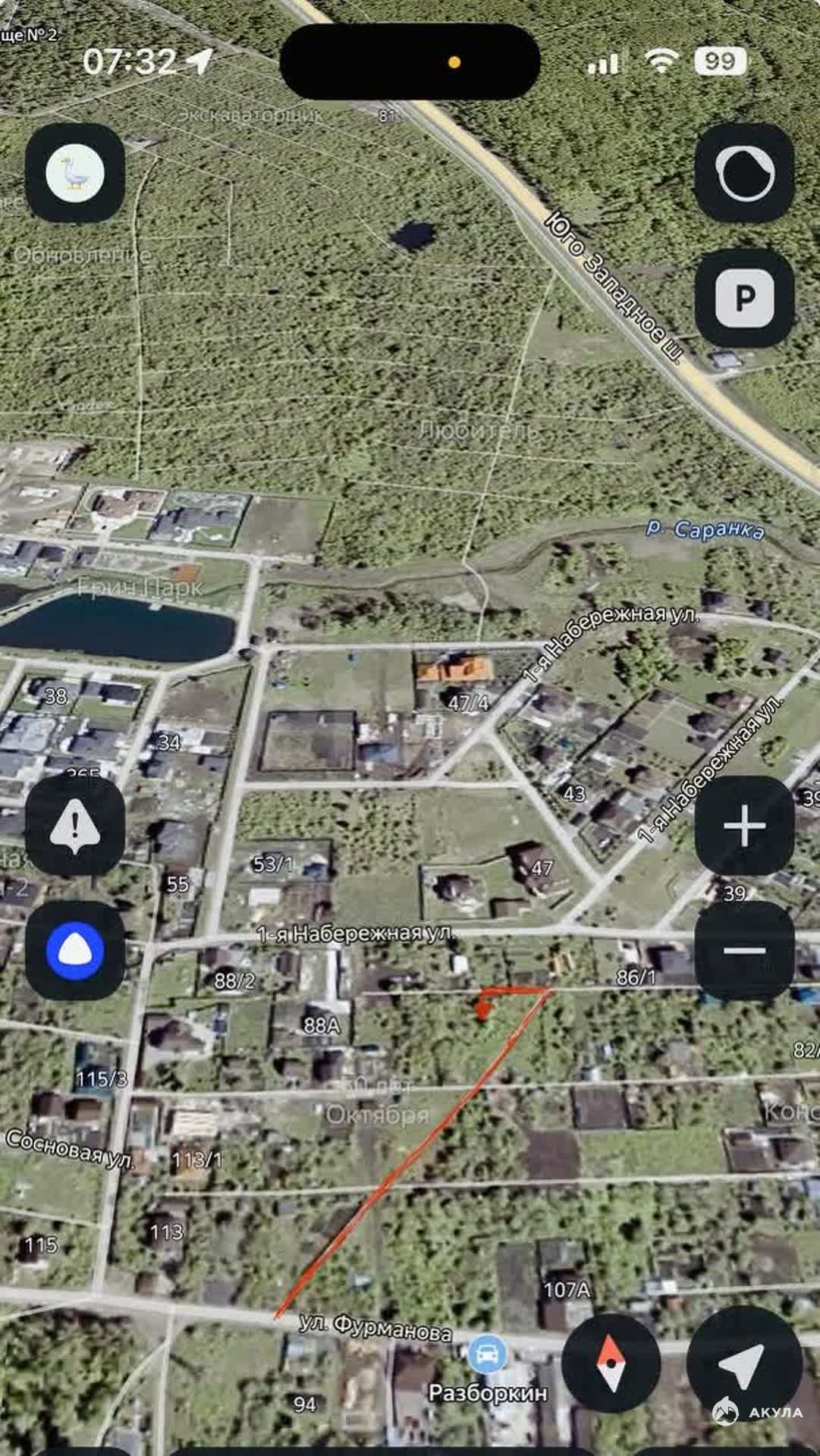
Task: Tap the compass to reset orientation
Action: pyautogui.click(x=611, y=1363)
